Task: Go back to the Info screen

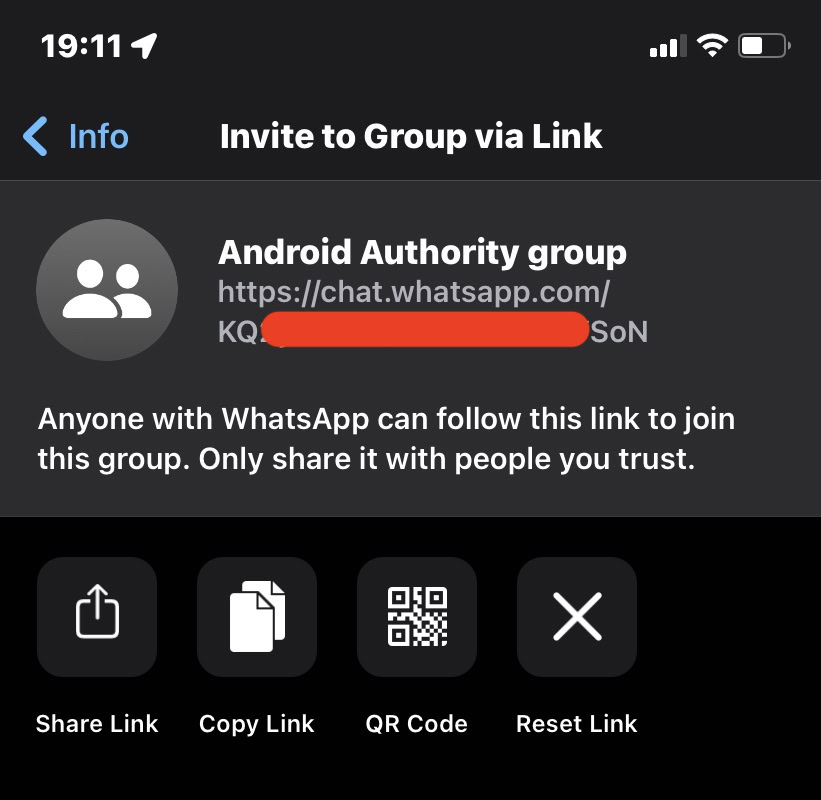Action: click(x=77, y=136)
